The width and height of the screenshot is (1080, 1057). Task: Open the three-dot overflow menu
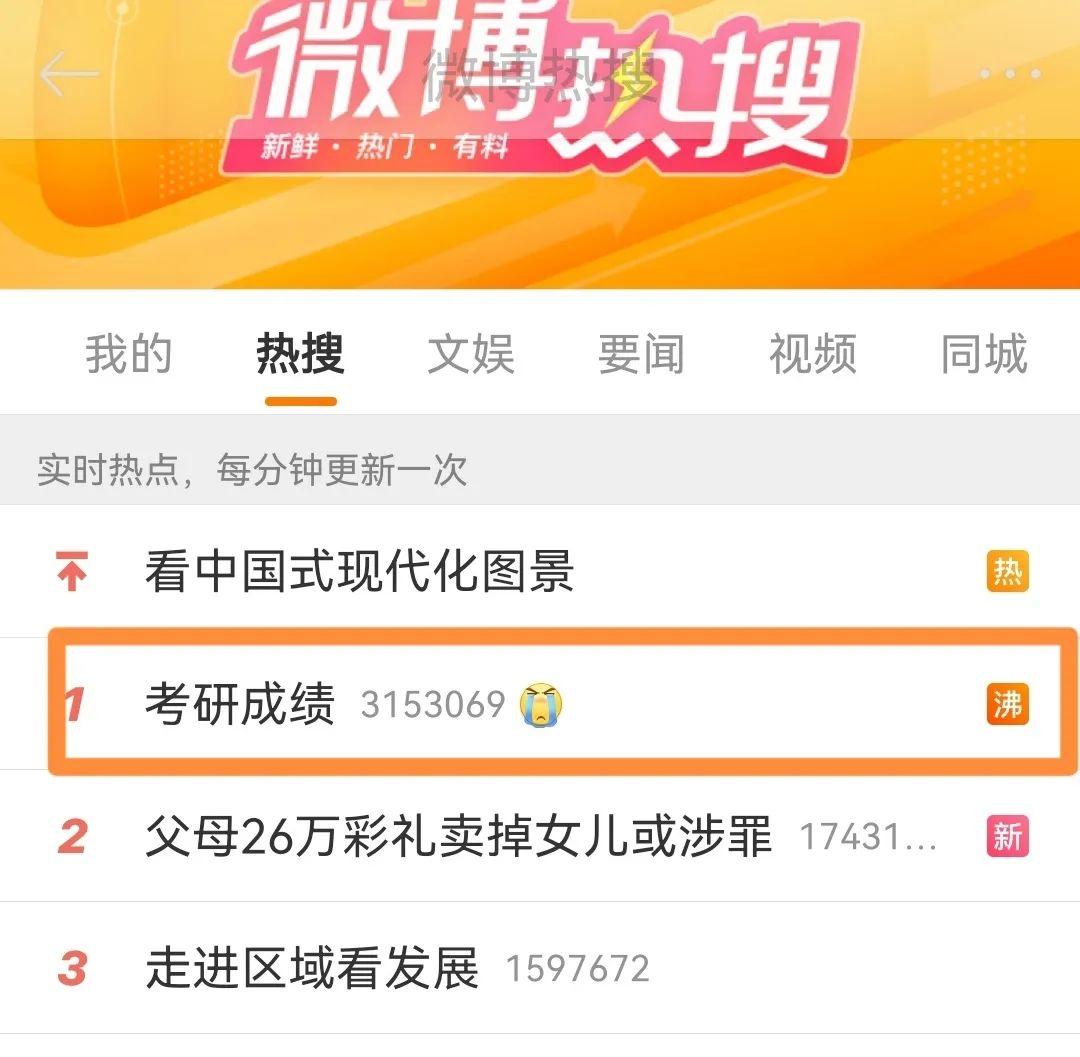[1009, 74]
